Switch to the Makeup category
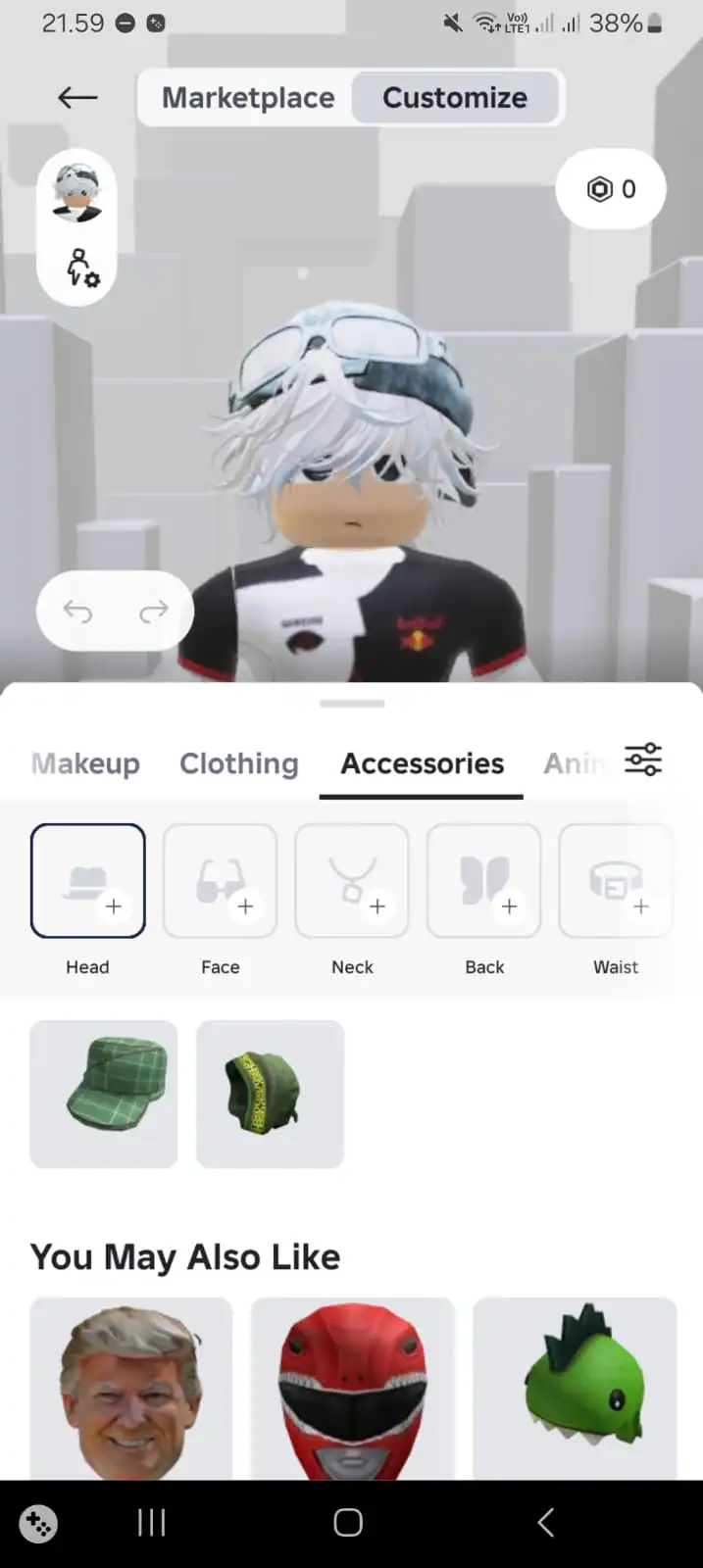 pos(85,763)
